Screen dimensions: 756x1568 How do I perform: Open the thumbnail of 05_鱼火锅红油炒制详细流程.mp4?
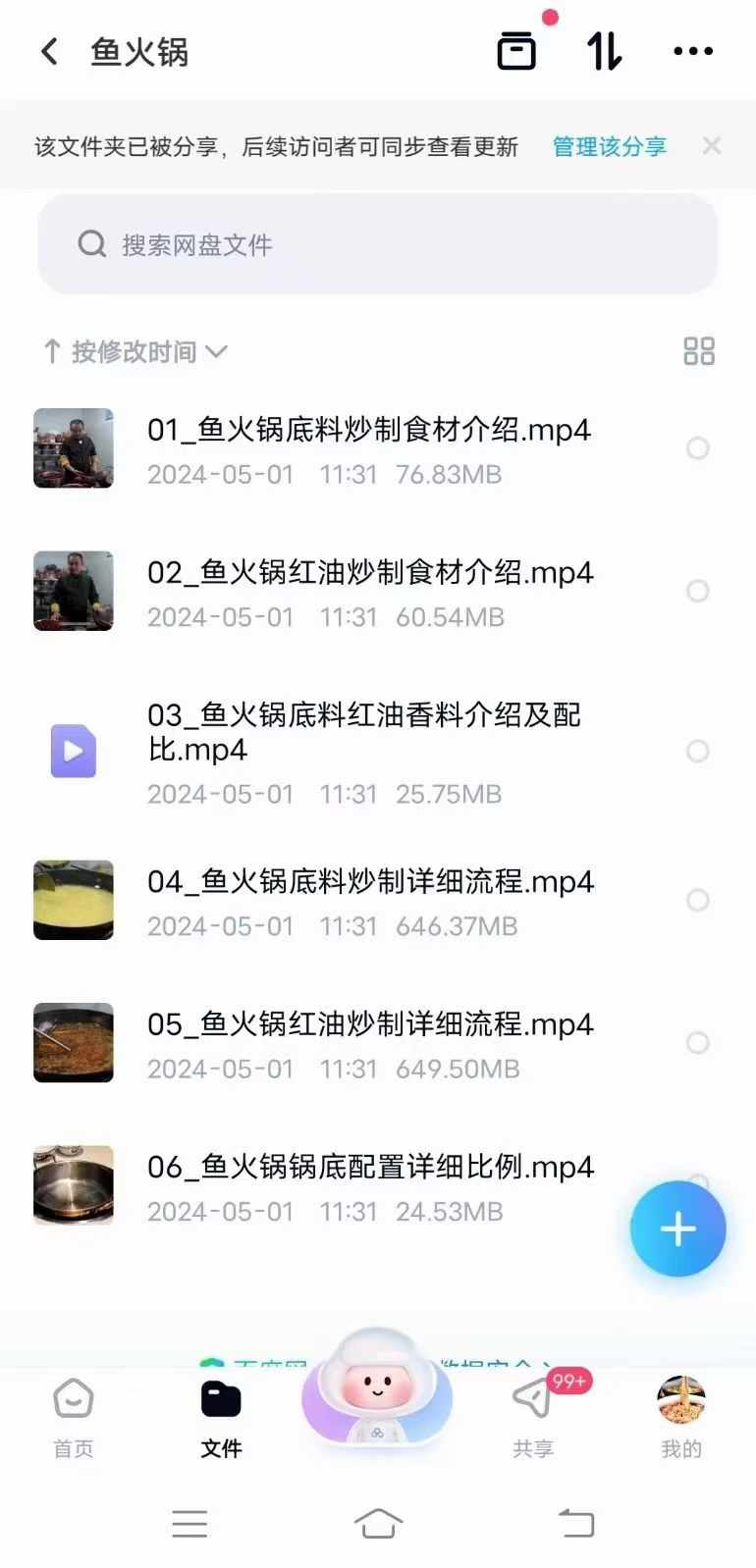[73, 1043]
